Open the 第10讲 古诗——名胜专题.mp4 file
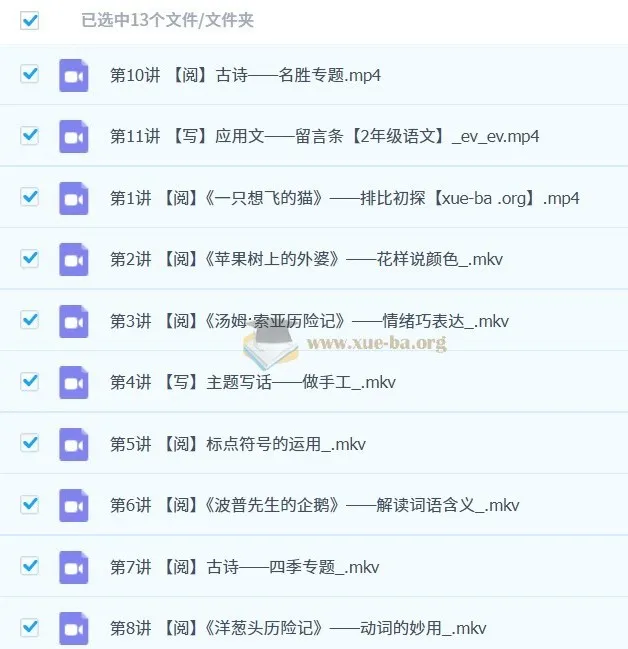The height and width of the screenshot is (649, 628). pos(245,75)
